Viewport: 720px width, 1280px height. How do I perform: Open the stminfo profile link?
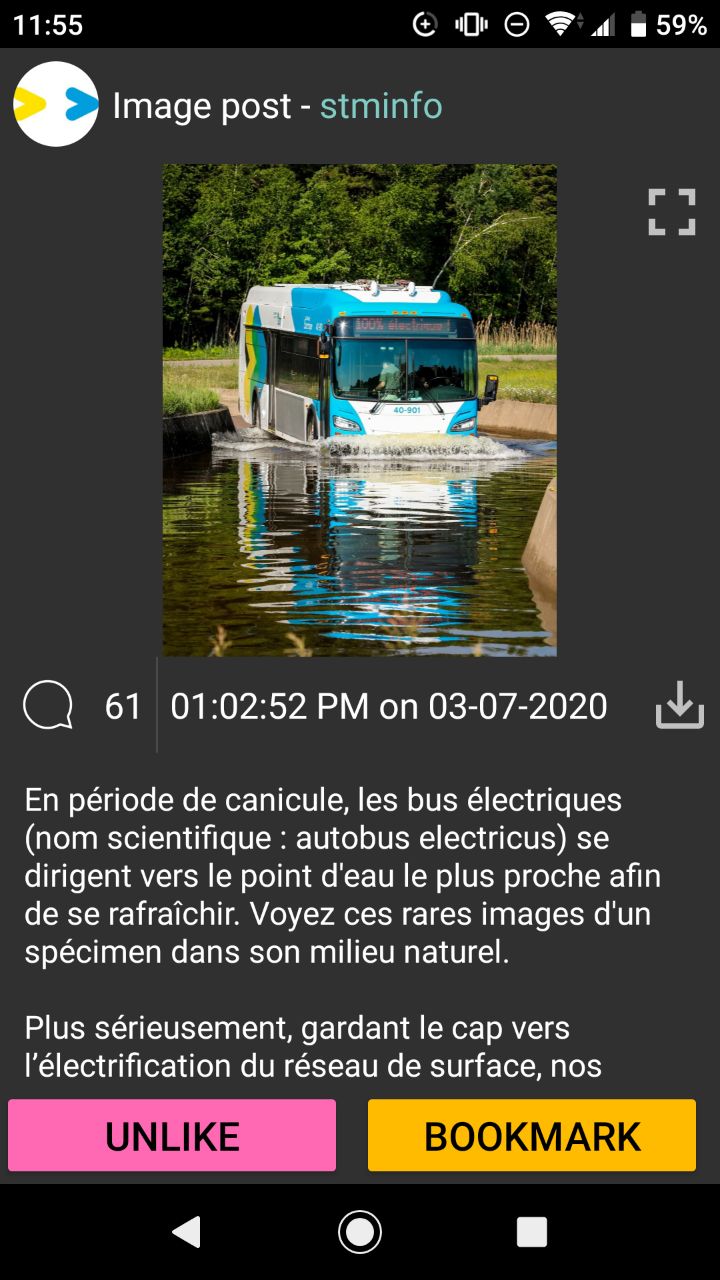click(381, 105)
